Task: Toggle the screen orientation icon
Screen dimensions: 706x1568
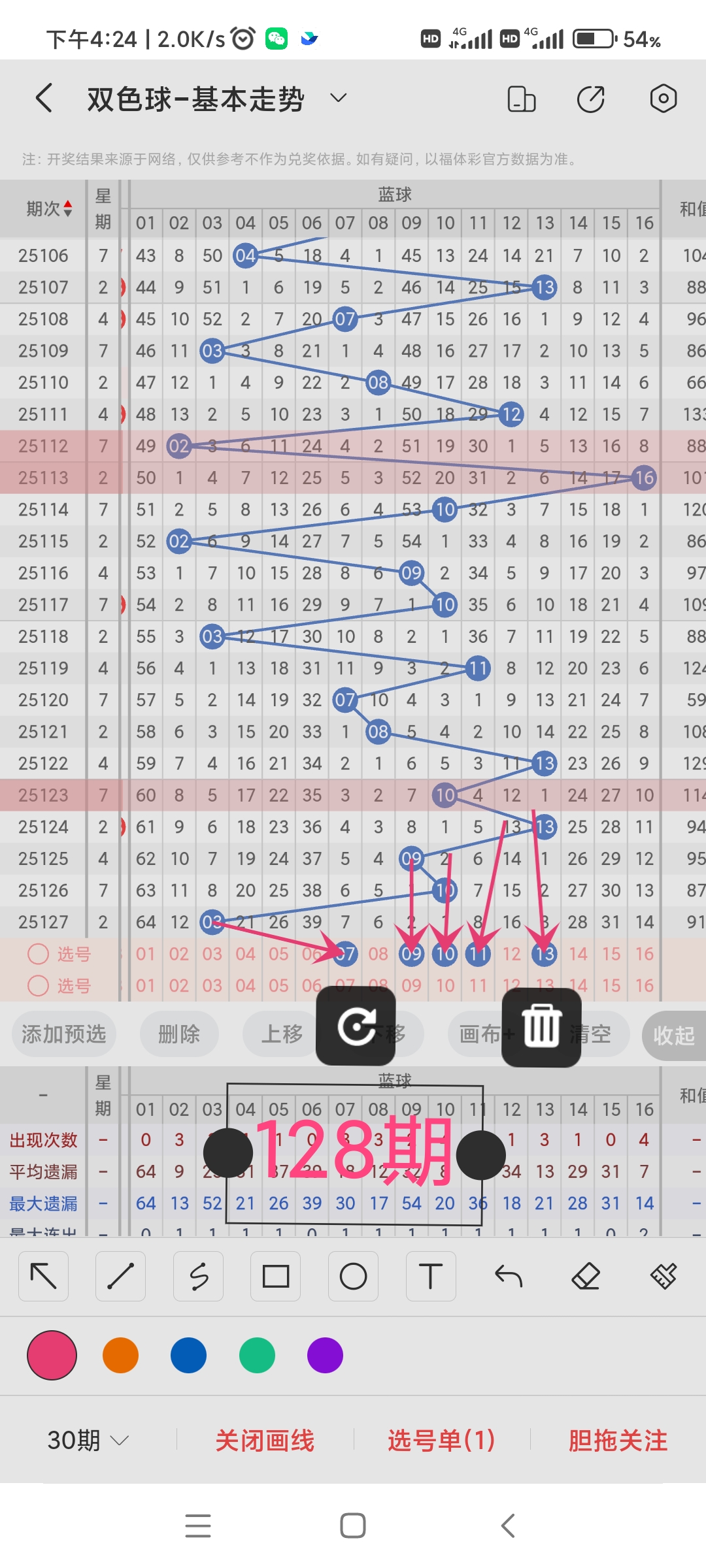Action: [x=521, y=99]
